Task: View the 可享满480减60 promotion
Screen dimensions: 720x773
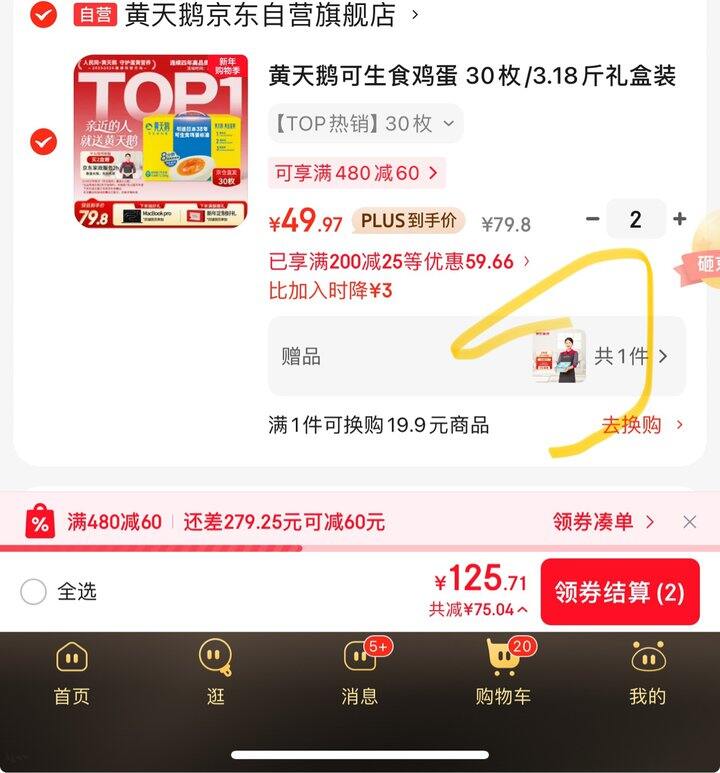Action: coord(356,173)
